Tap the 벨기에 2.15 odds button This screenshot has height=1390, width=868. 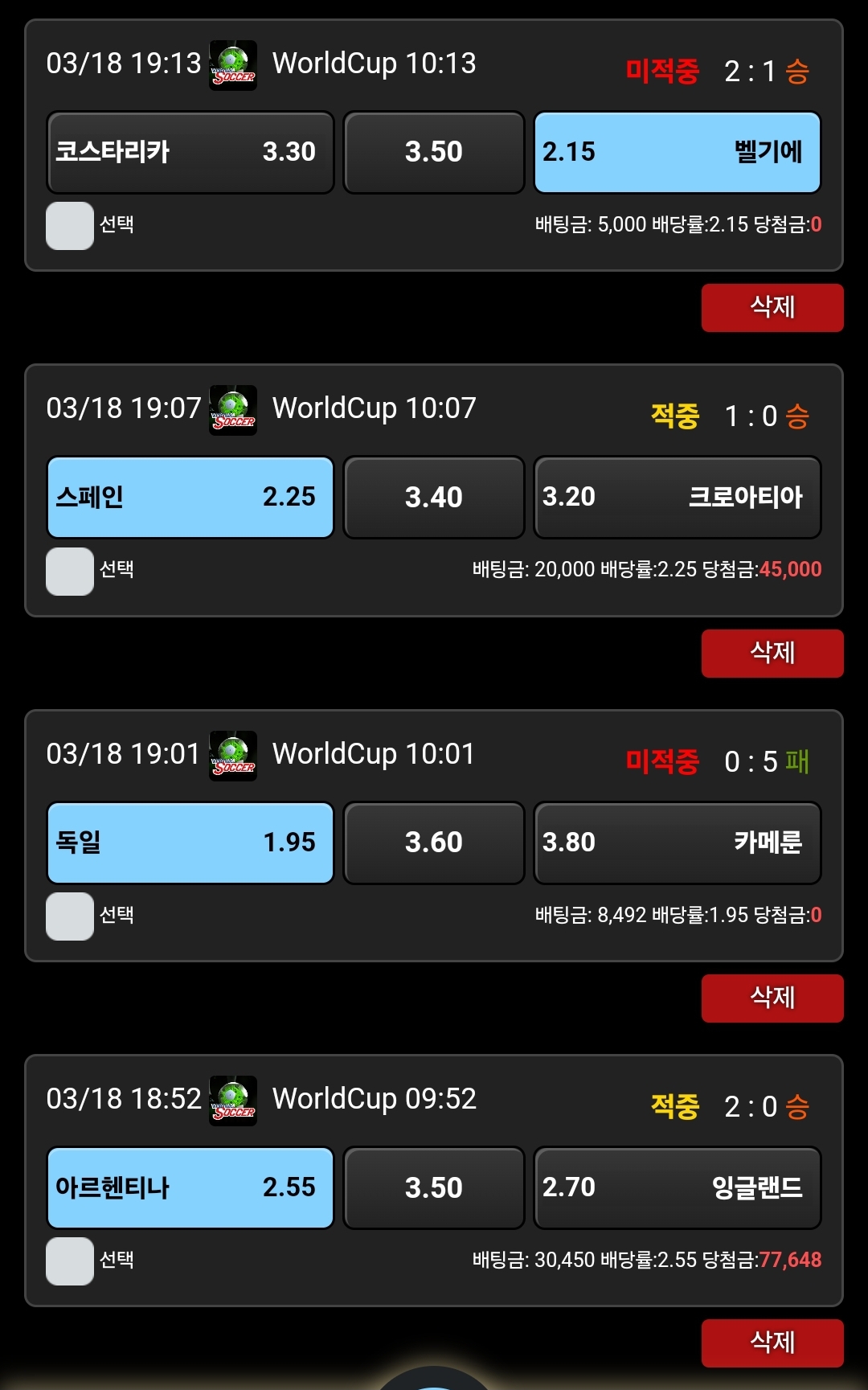[677, 152]
